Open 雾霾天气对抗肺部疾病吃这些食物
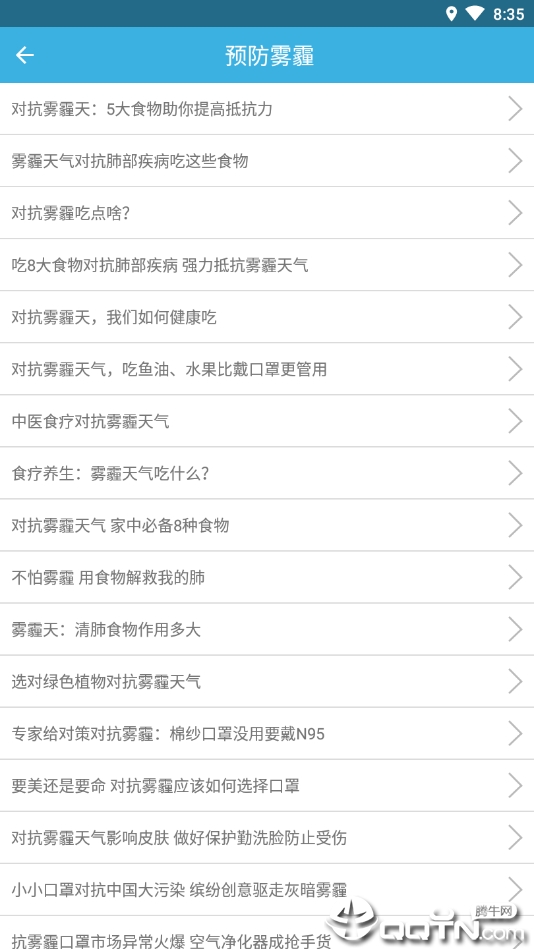The image size is (534, 949). [267, 161]
